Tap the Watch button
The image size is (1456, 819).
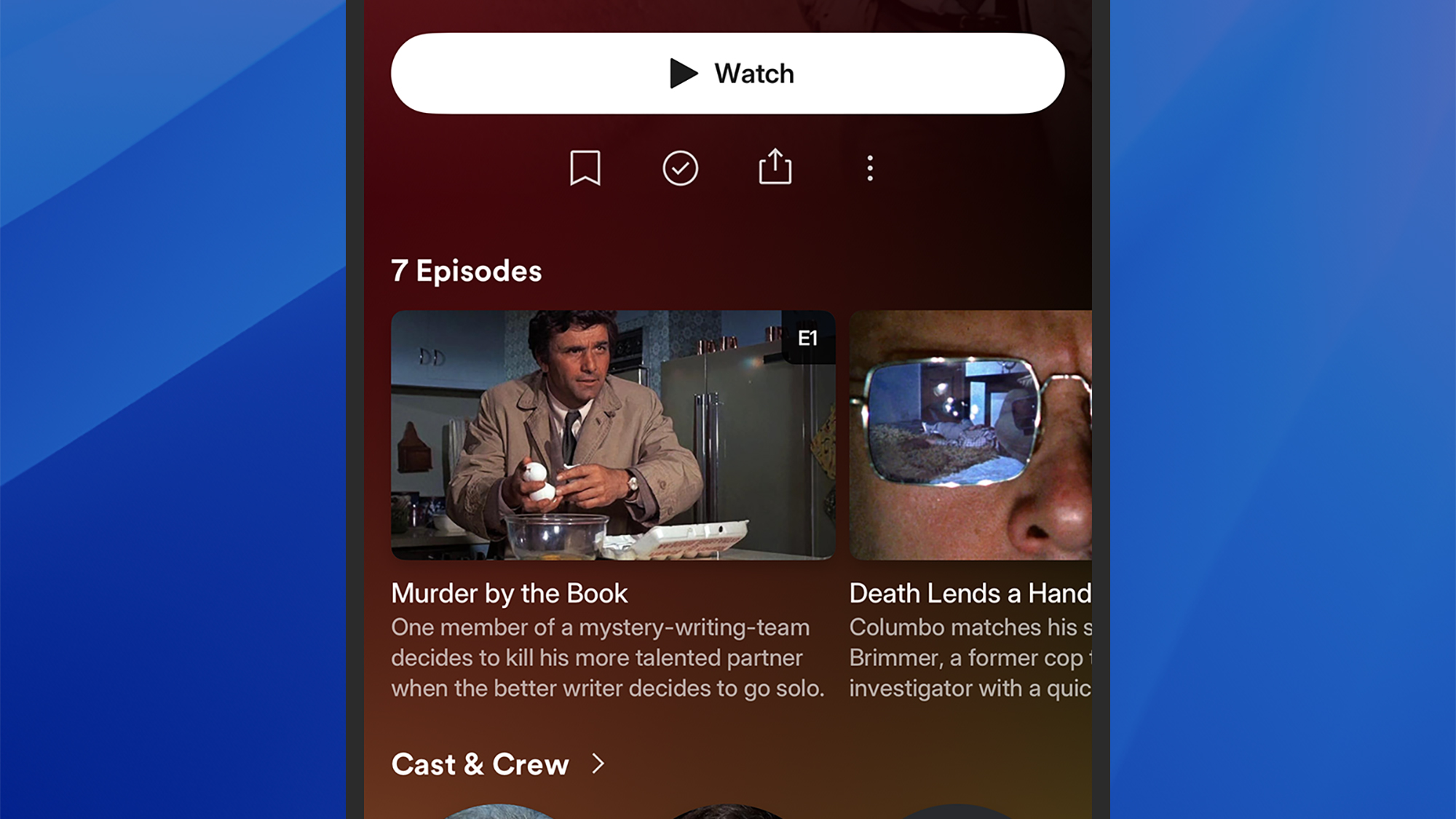[x=727, y=74]
